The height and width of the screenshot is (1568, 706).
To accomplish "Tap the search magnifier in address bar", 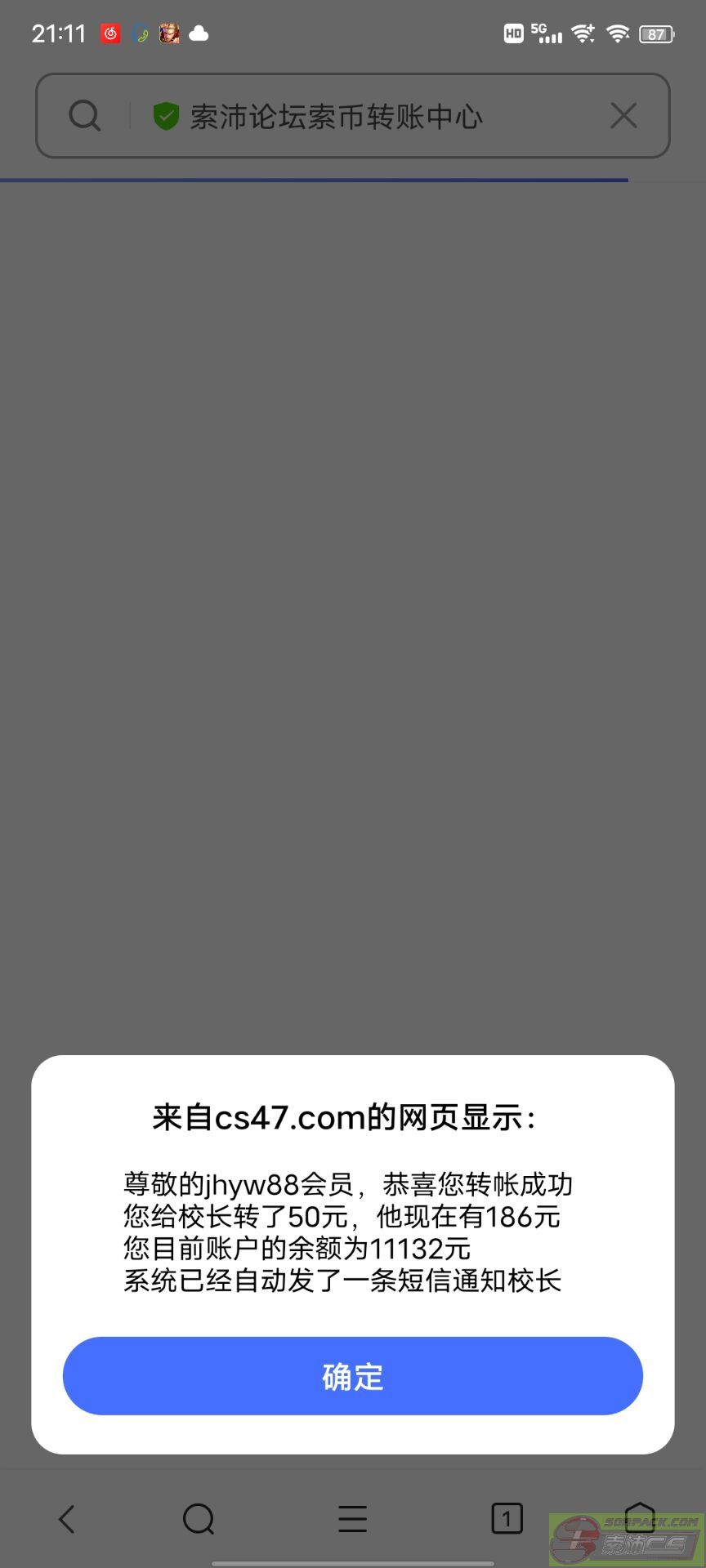I will (x=84, y=116).
